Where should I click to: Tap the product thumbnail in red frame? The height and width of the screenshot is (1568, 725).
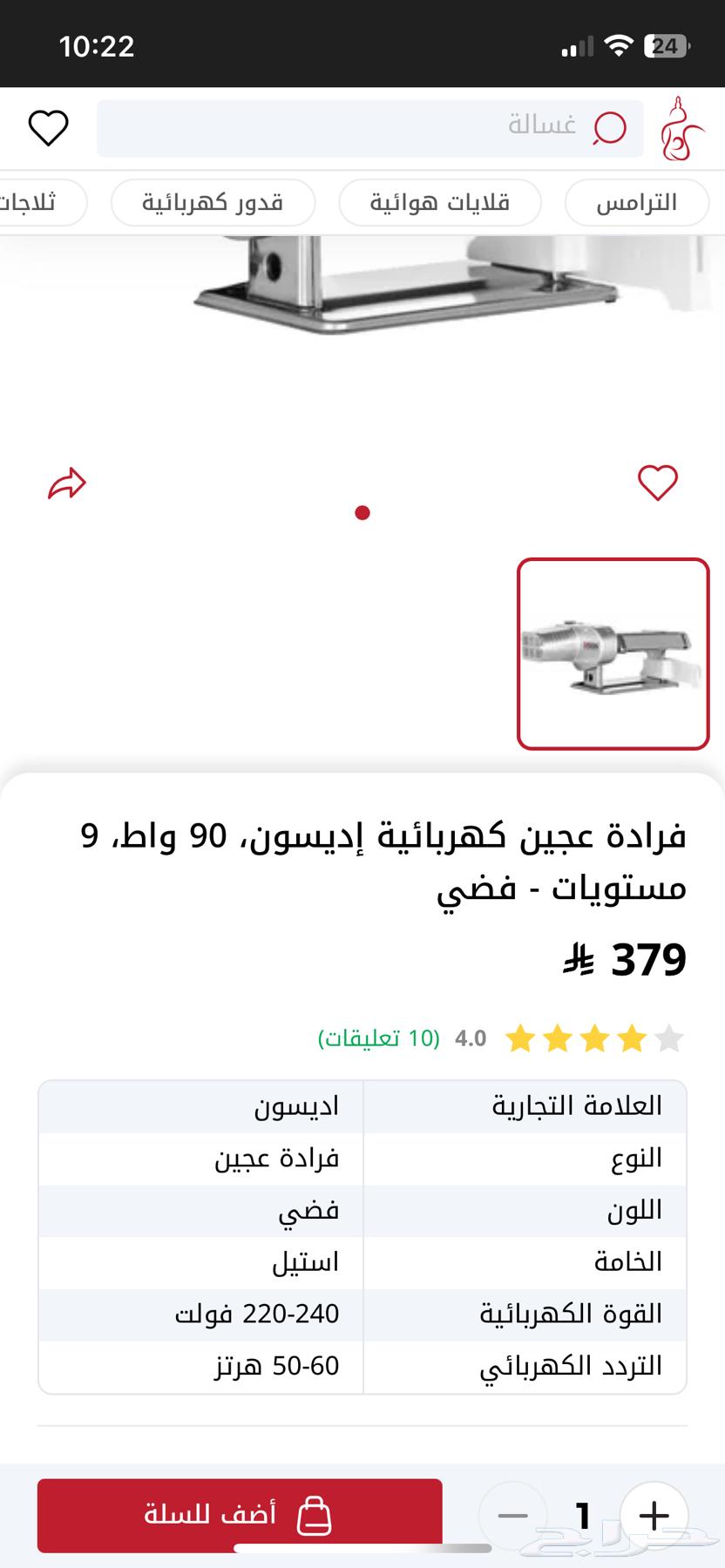tap(614, 653)
